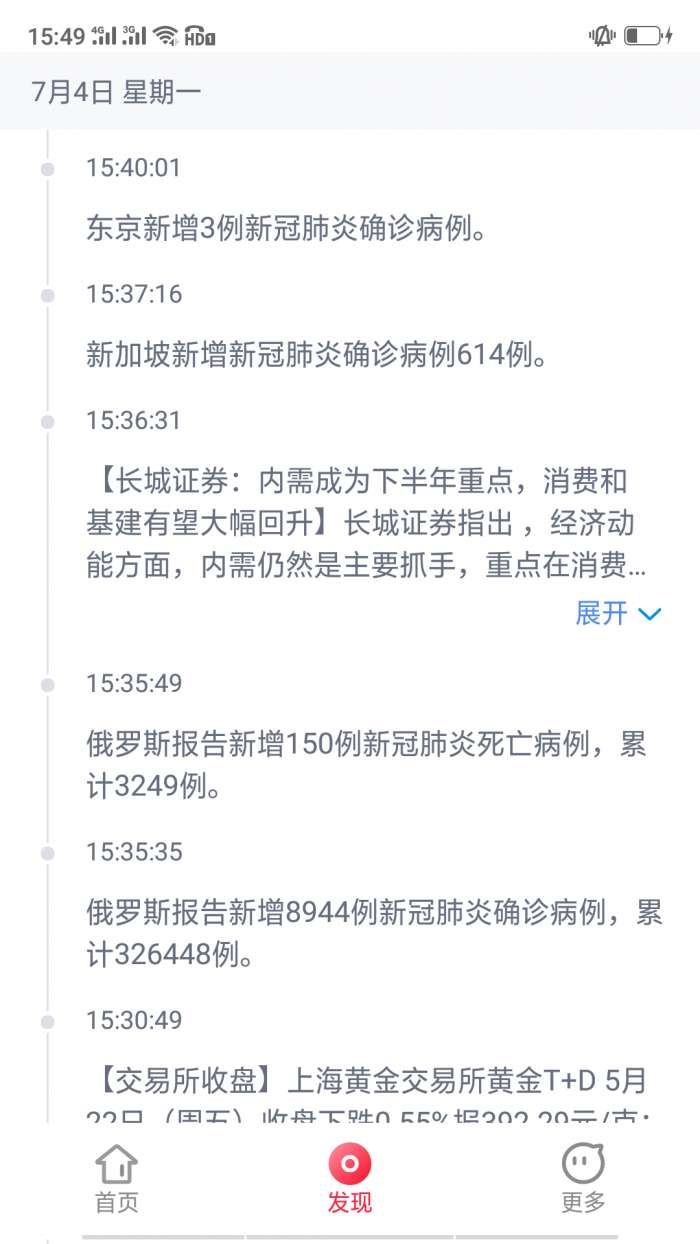Switch to the 首页 tab
This screenshot has width=700, height=1244.
(x=117, y=1179)
